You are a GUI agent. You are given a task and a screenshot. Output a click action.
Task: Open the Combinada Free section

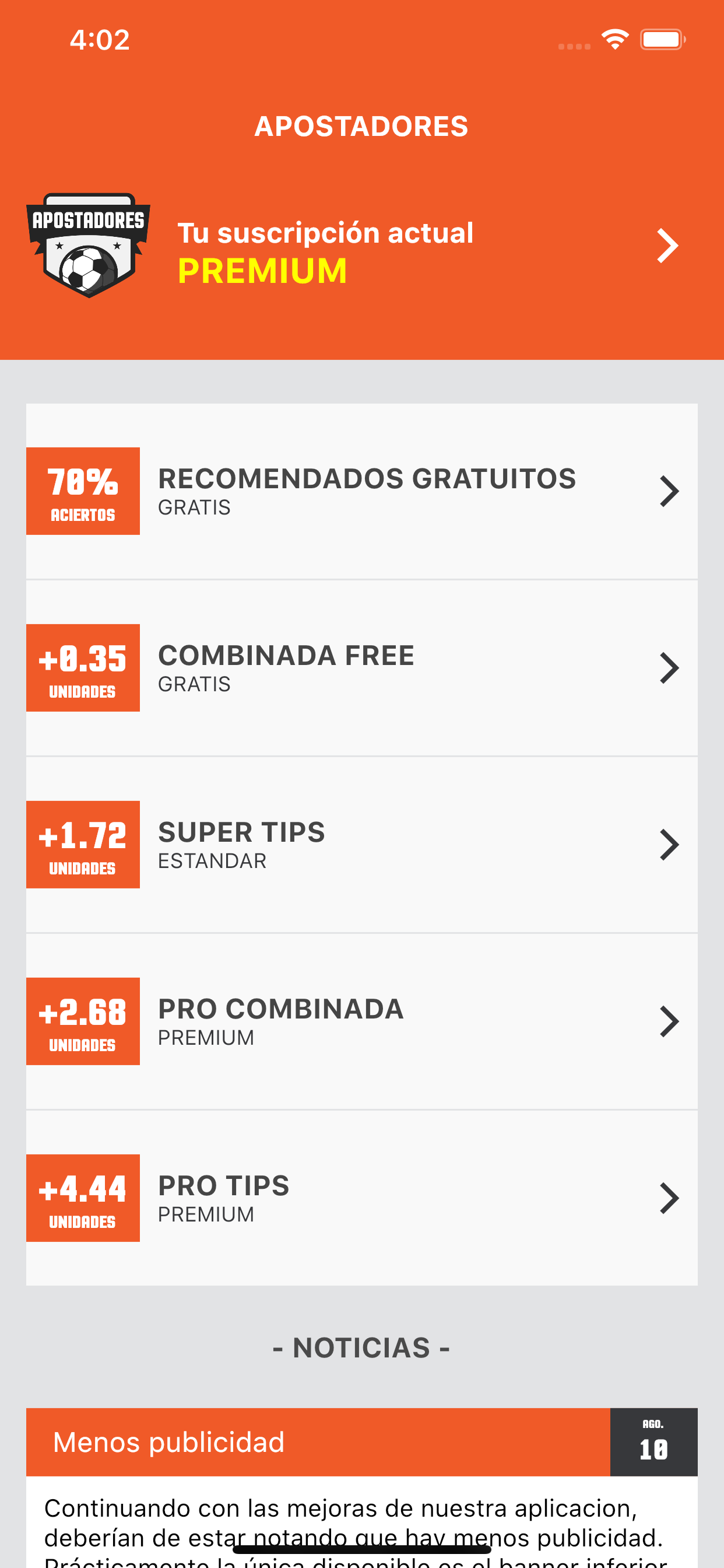(x=361, y=668)
